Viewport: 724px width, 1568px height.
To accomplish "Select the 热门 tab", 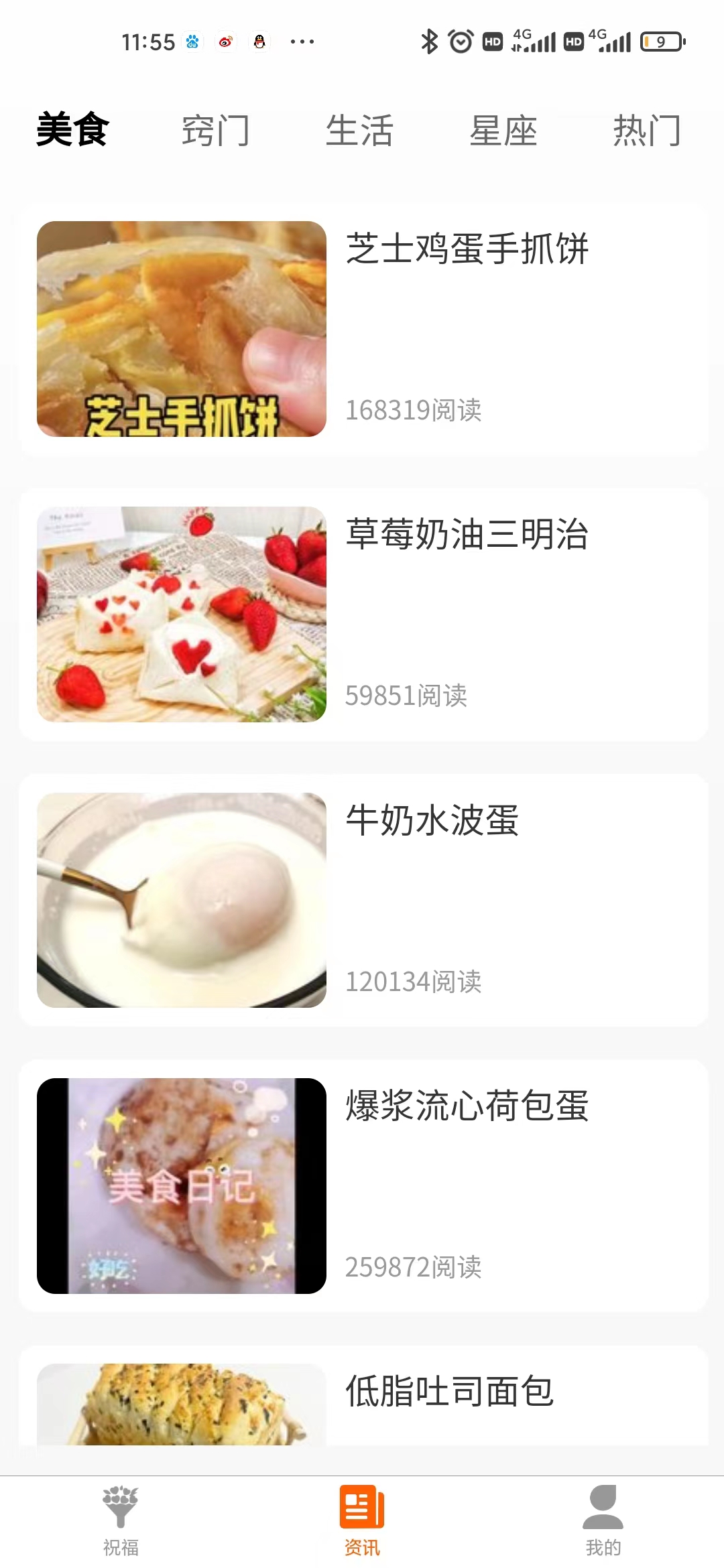I will coord(646,131).
